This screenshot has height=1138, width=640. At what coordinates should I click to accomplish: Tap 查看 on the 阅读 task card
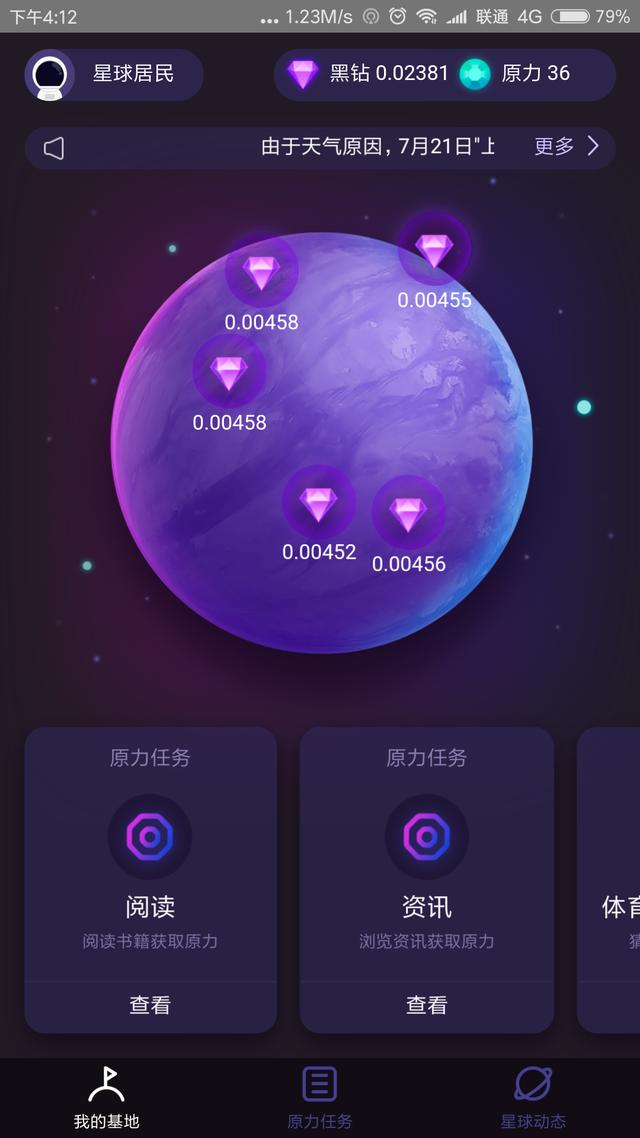pyautogui.click(x=150, y=1005)
